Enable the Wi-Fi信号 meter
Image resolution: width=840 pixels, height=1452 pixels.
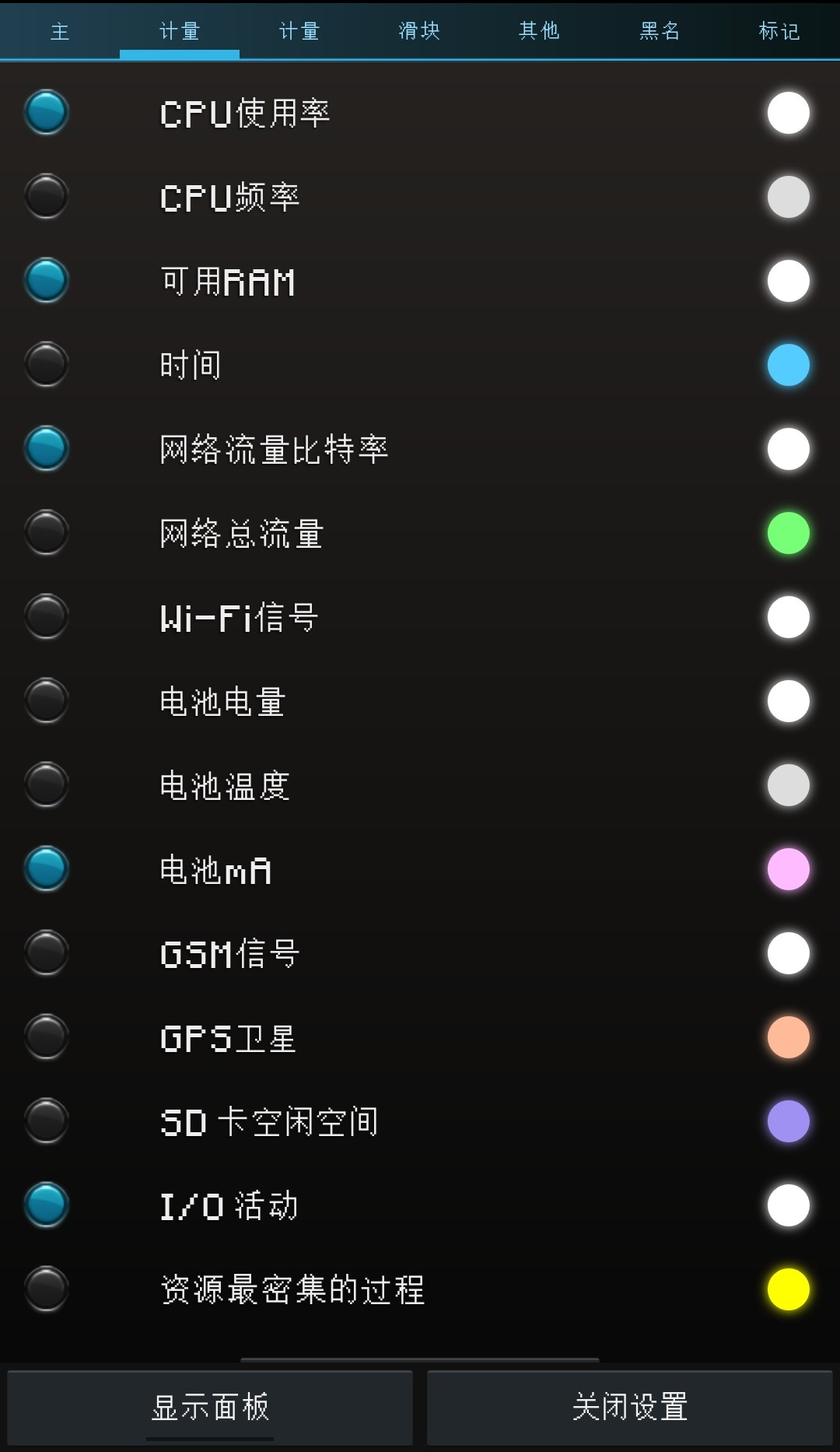[x=47, y=617]
